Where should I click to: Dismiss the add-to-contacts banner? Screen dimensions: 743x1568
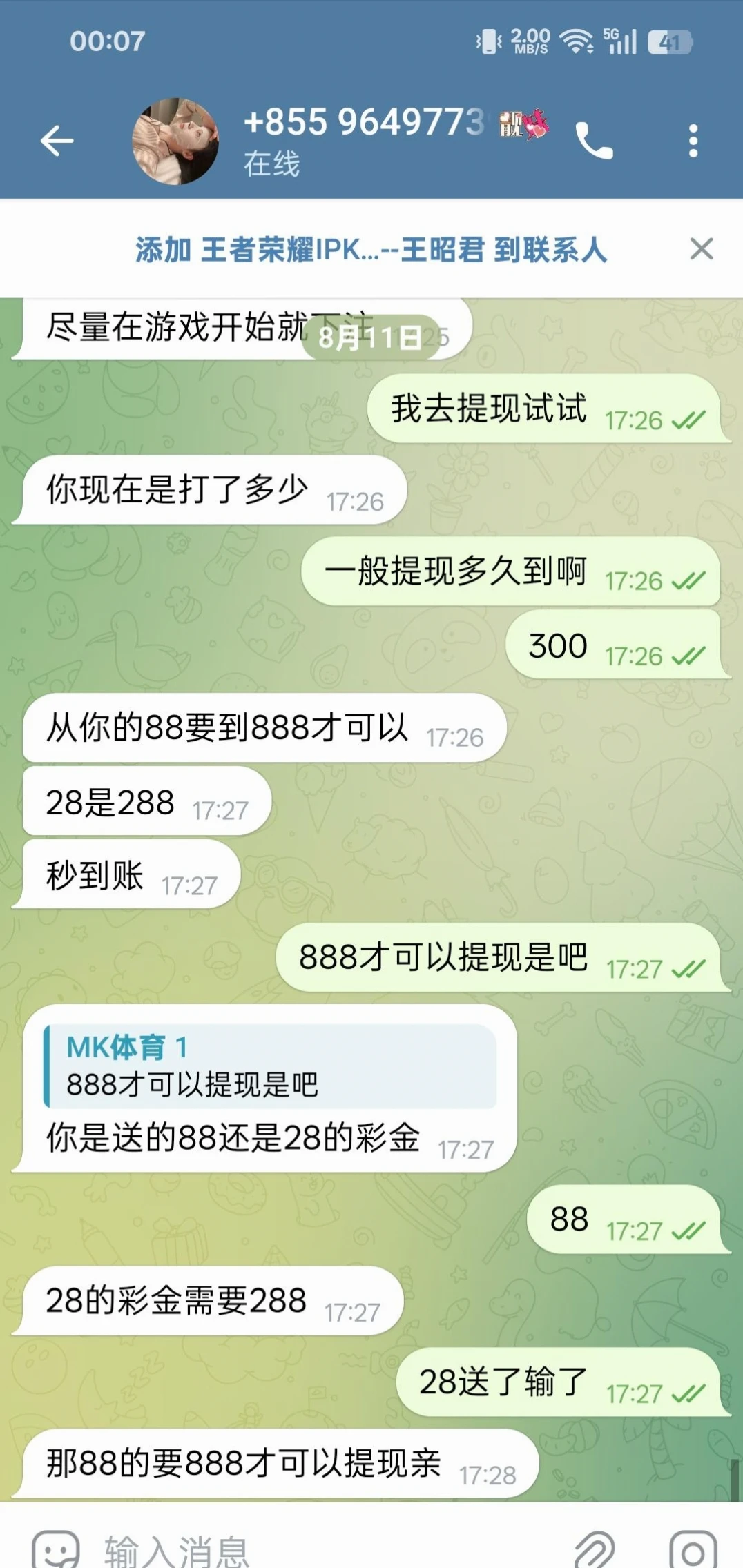(x=701, y=249)
